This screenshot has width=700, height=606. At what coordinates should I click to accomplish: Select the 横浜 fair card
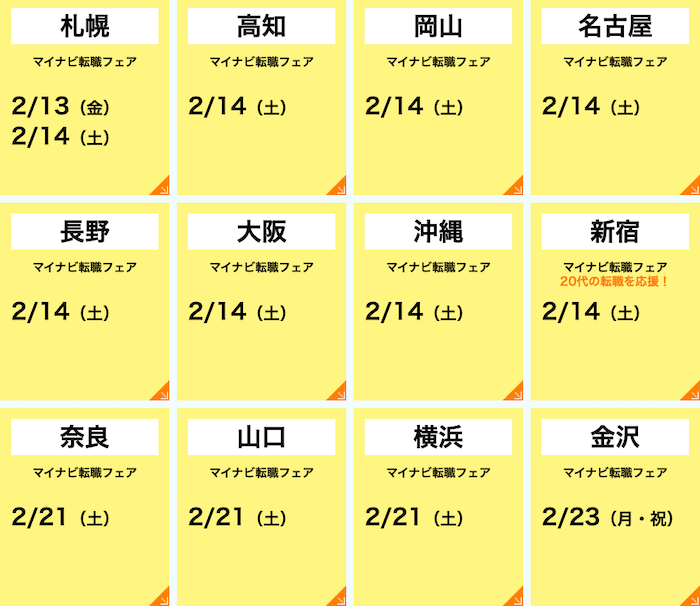[x=438, y=507]
